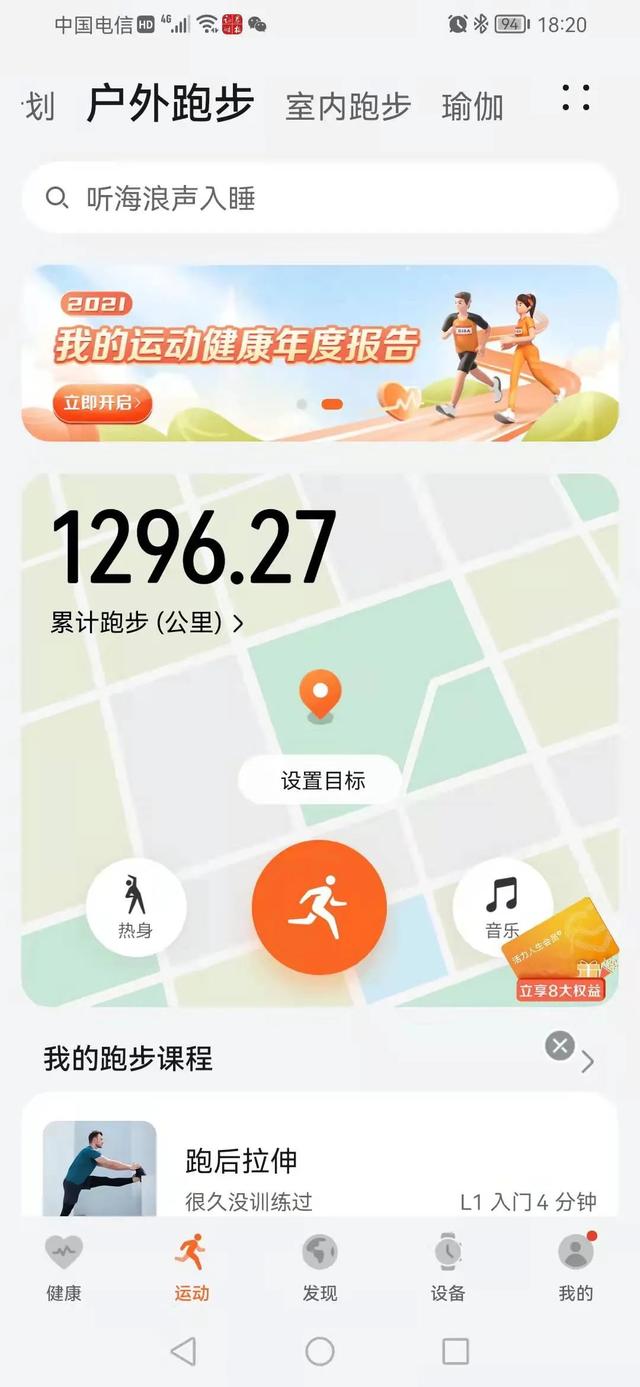Open the 跑后拉伸 course

pyautogui.click(x=320, y=1170)
